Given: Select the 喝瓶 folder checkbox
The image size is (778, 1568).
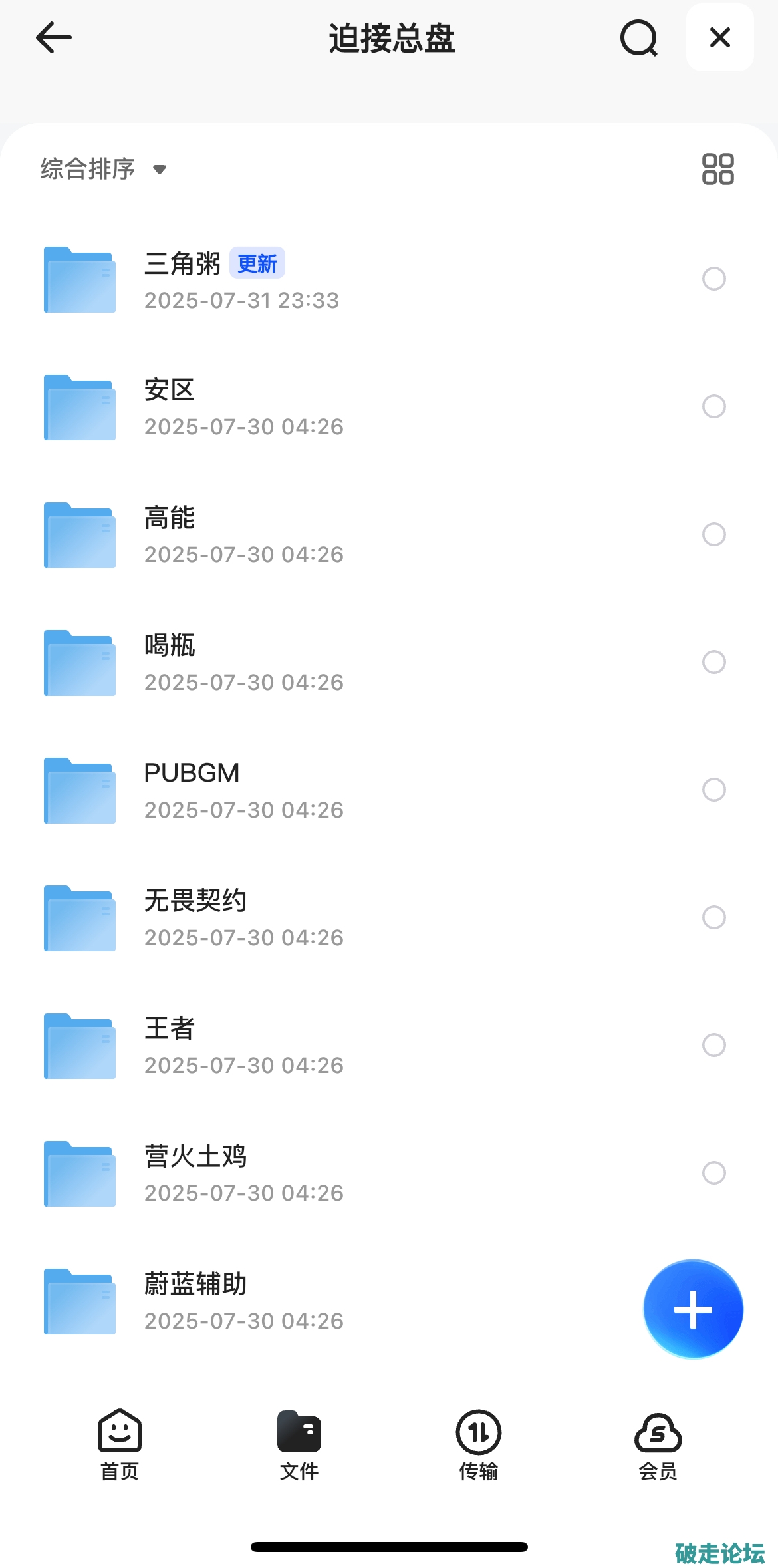Looking at the screenshot, I should click(x=713, y=662).
